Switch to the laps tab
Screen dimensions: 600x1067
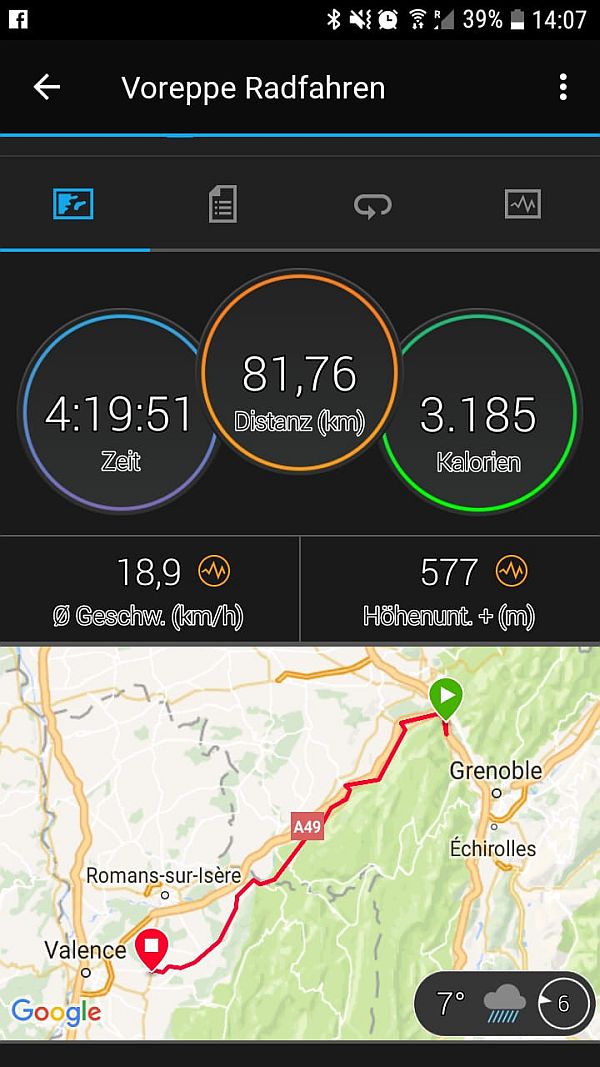click(x=373, y=205)
